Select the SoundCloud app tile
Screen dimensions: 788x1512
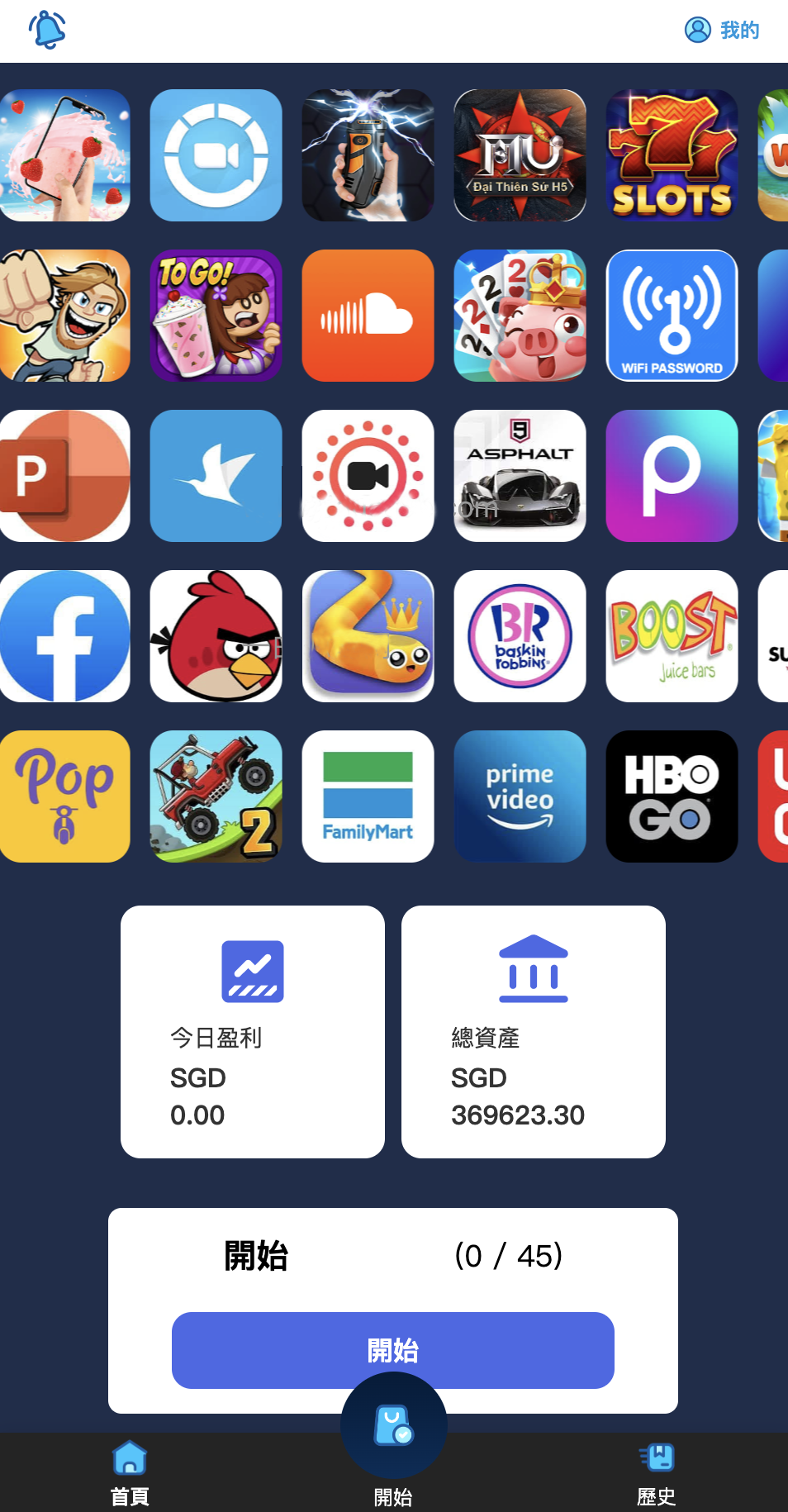368,316
